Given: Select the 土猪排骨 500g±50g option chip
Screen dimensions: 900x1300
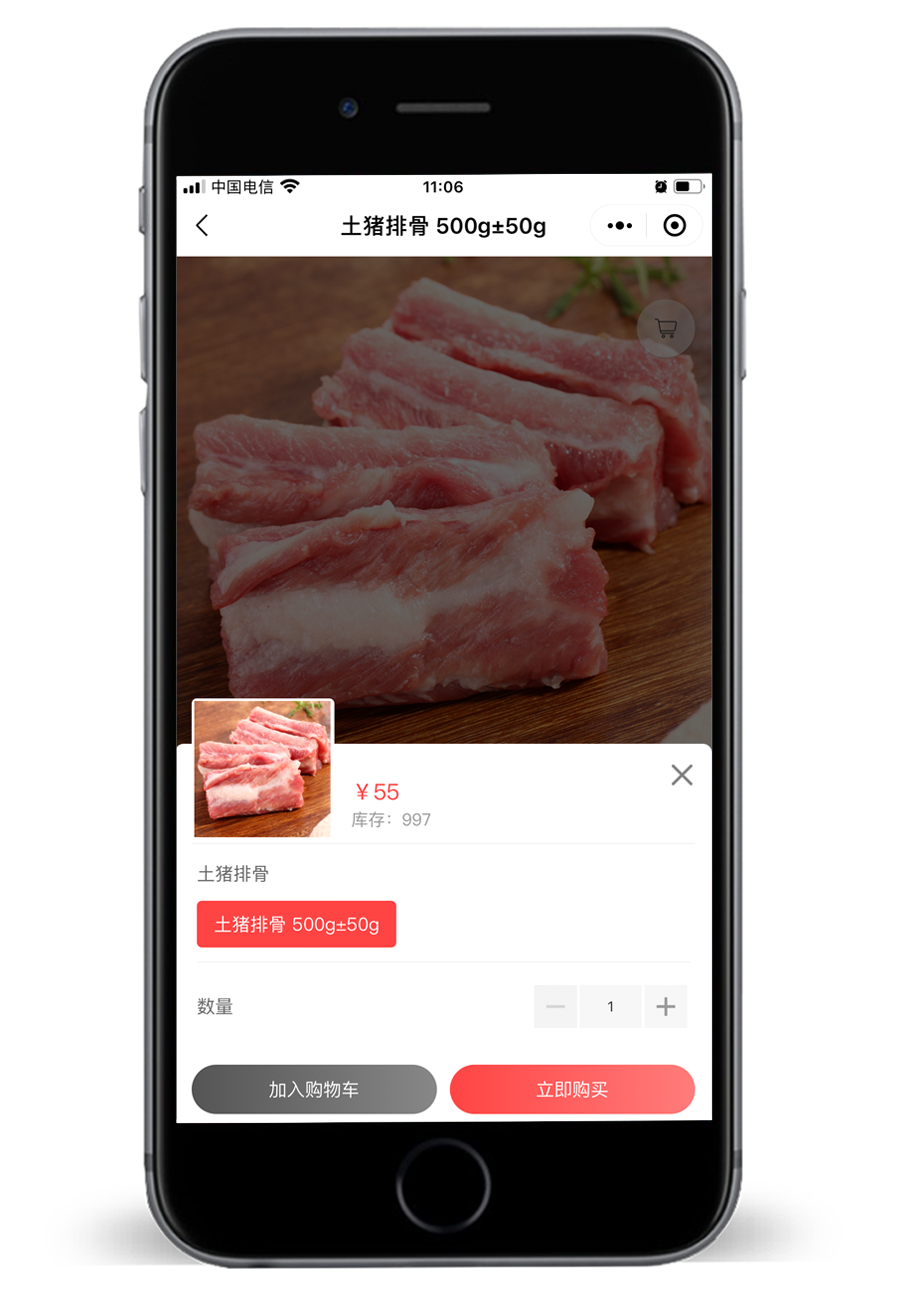Looking at the screenshot, I should (x=296, y=924).
